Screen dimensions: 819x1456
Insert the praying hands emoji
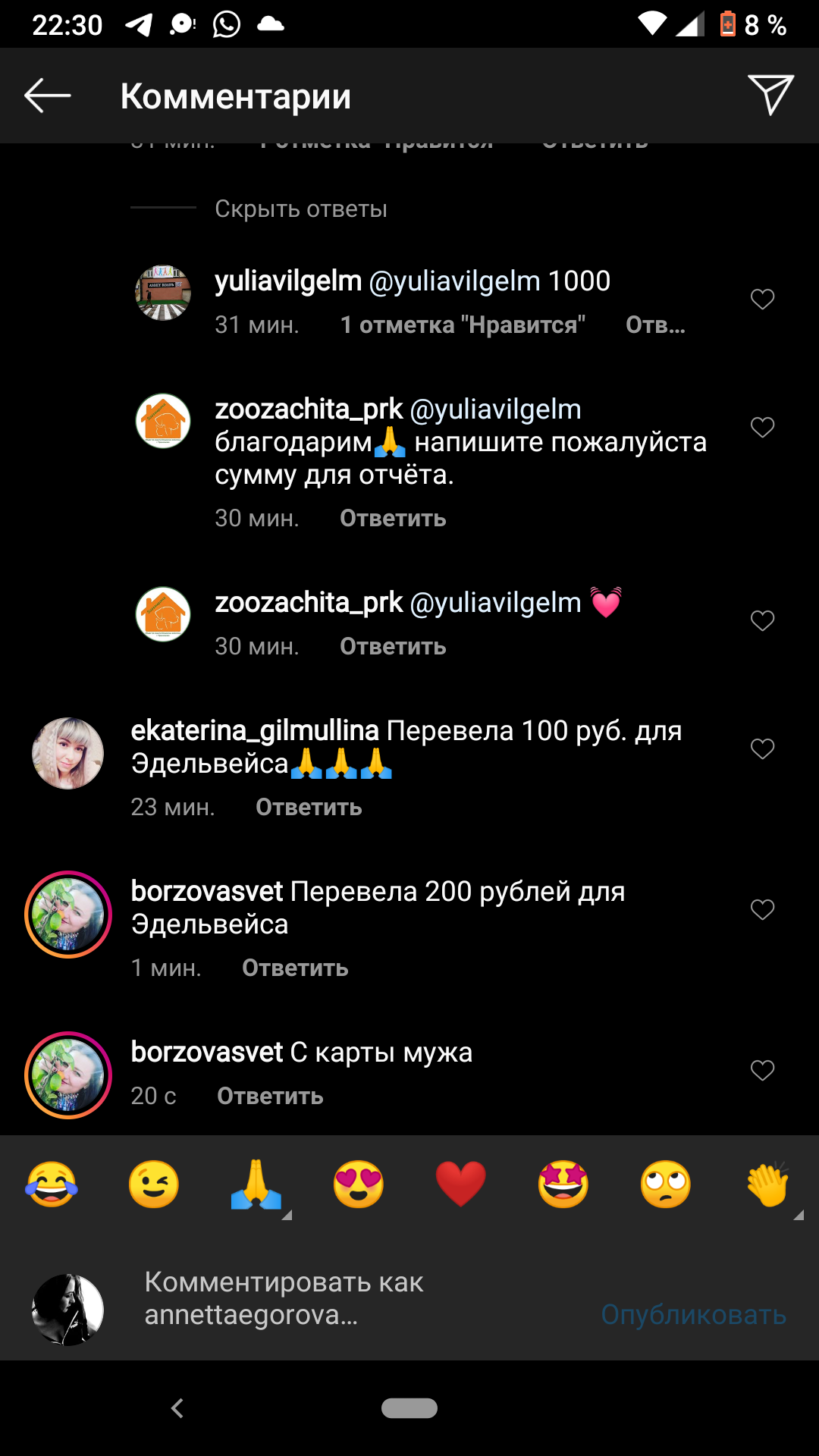pos(256,1185)
